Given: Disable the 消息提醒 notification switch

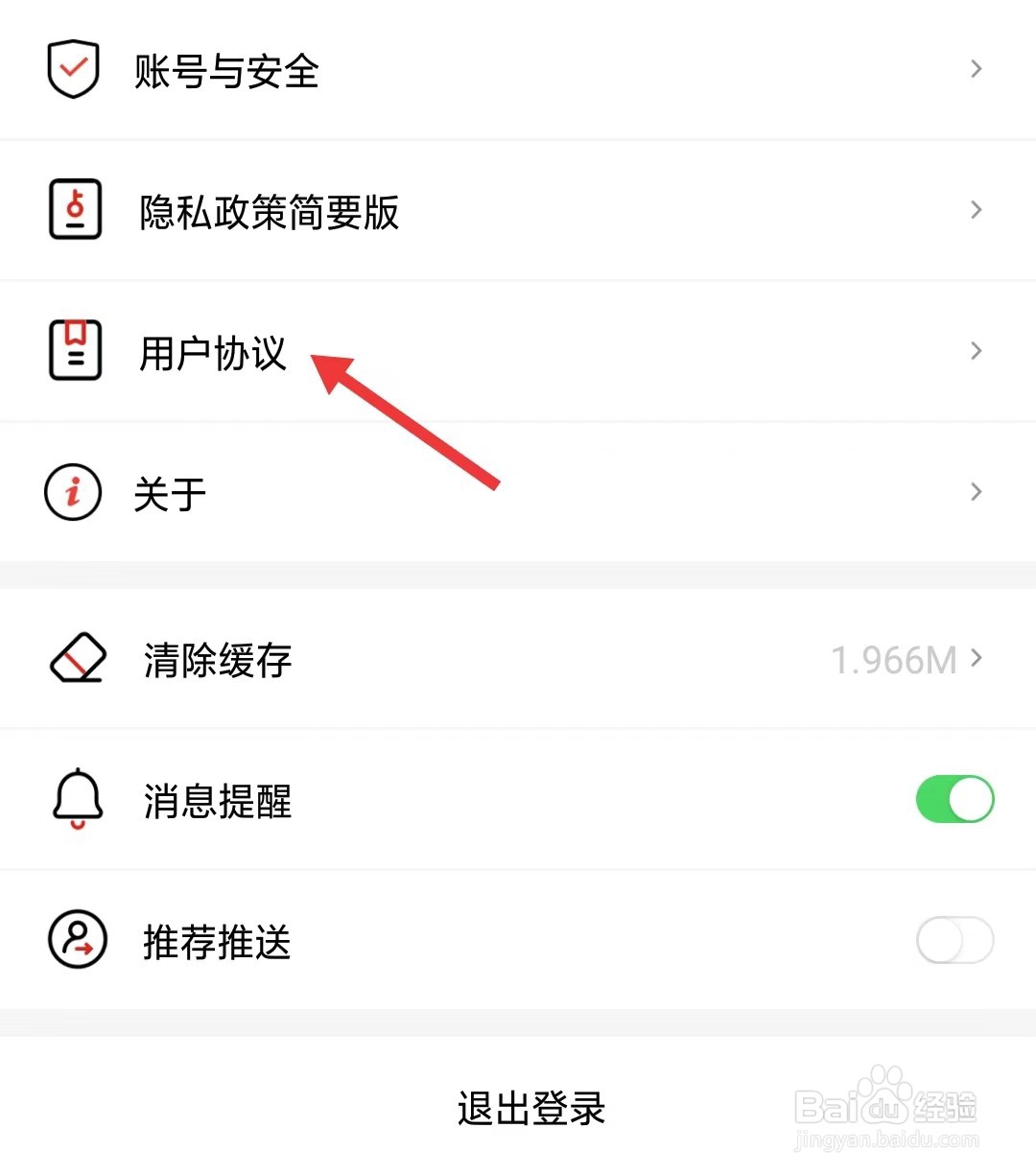Looking at the screenshot, I should click(954, 799).
